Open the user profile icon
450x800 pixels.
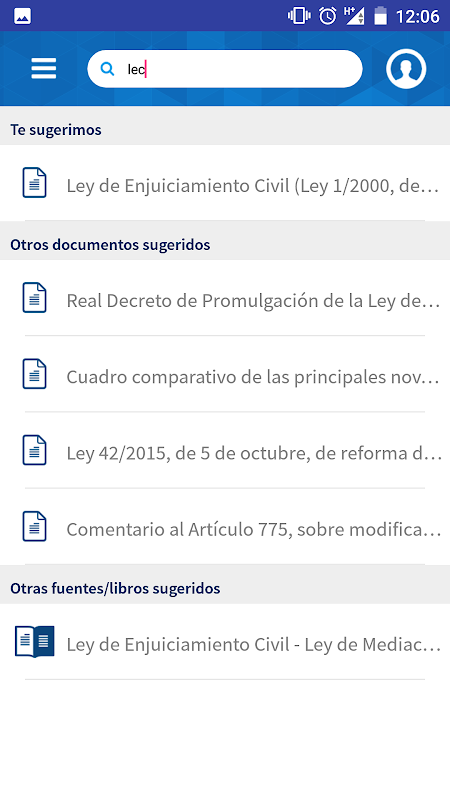(x=406, y=69)
